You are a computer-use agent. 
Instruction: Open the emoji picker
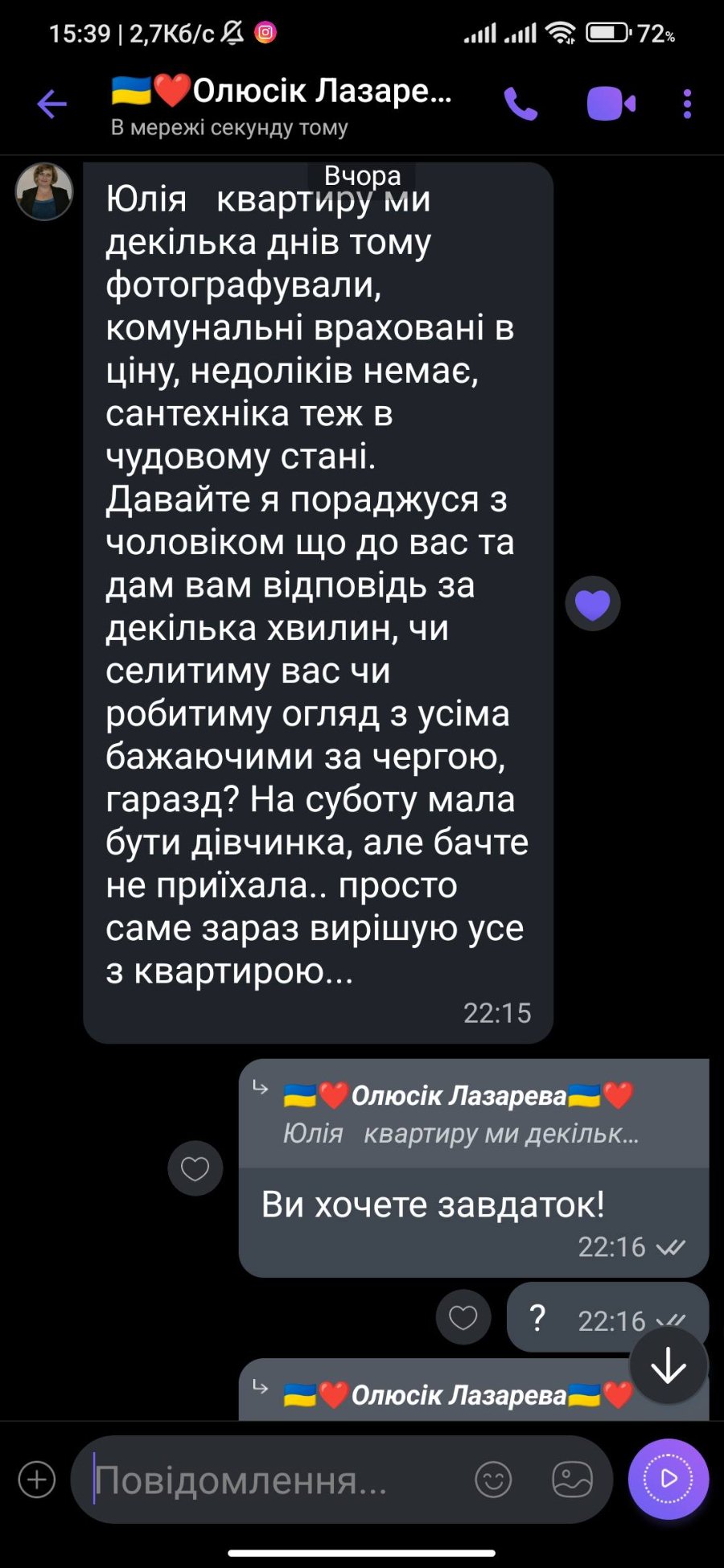pyautogui.click(x=493, y=1480)
